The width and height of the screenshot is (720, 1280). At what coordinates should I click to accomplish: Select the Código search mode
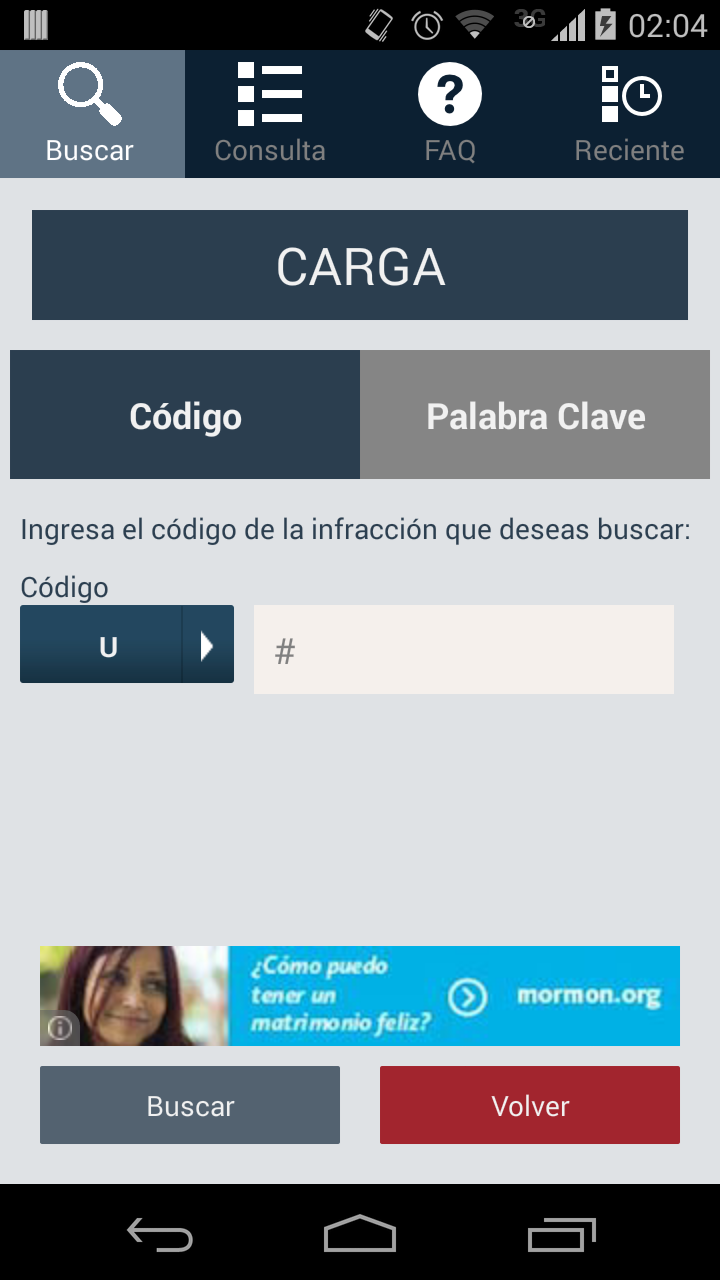click(185, 415)
